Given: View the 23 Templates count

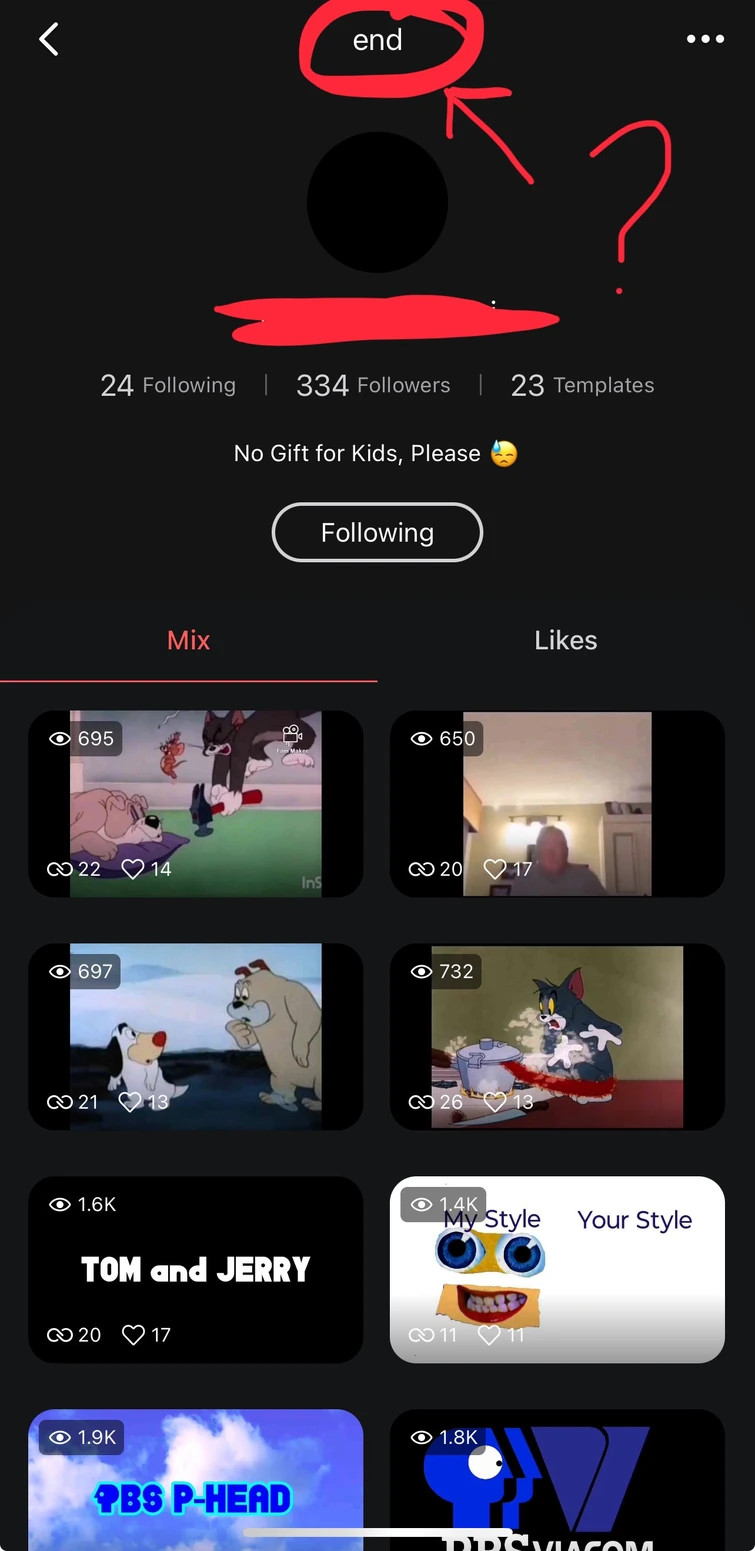Looking at the screenshot, I should point(582,385).
